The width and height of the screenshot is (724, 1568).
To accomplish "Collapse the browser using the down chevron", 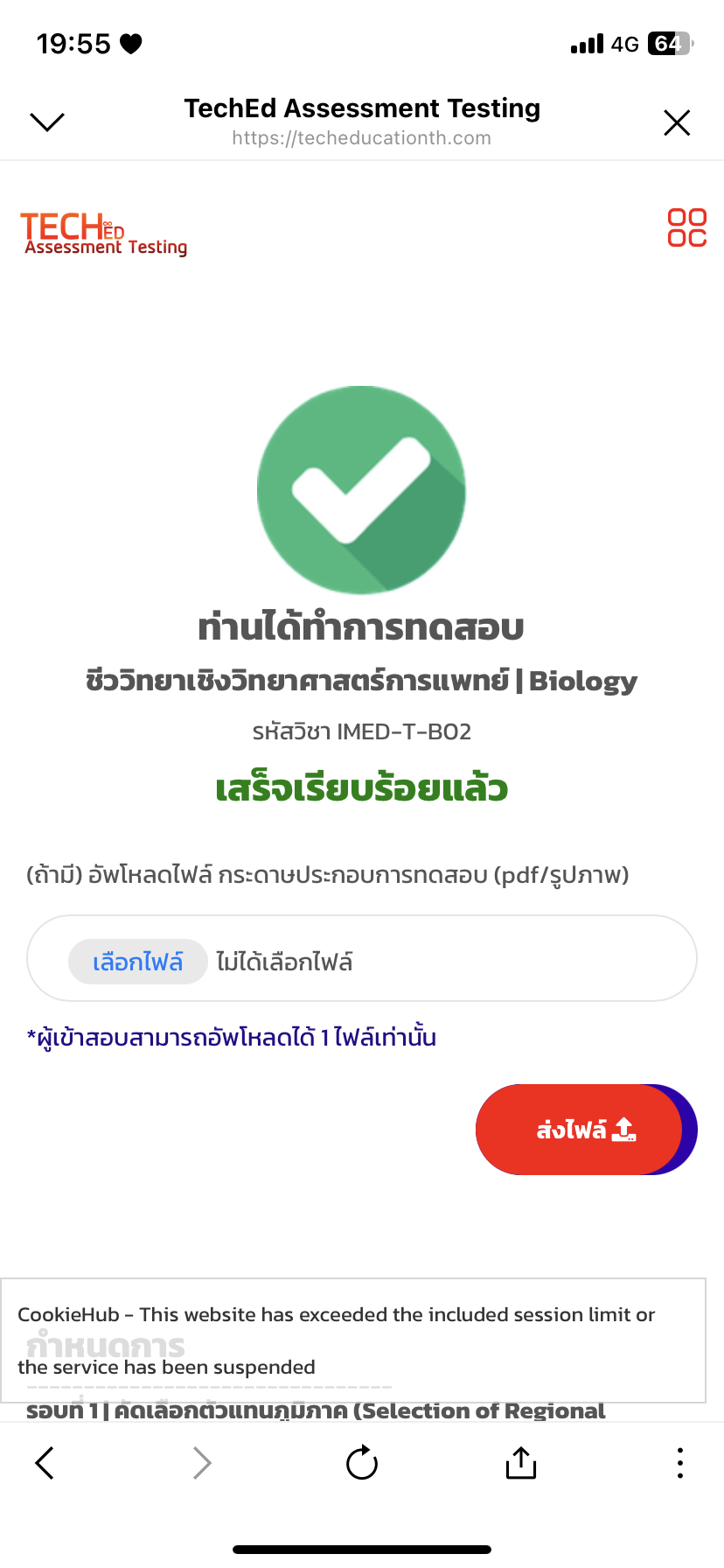I will click(x=47, y=122).
